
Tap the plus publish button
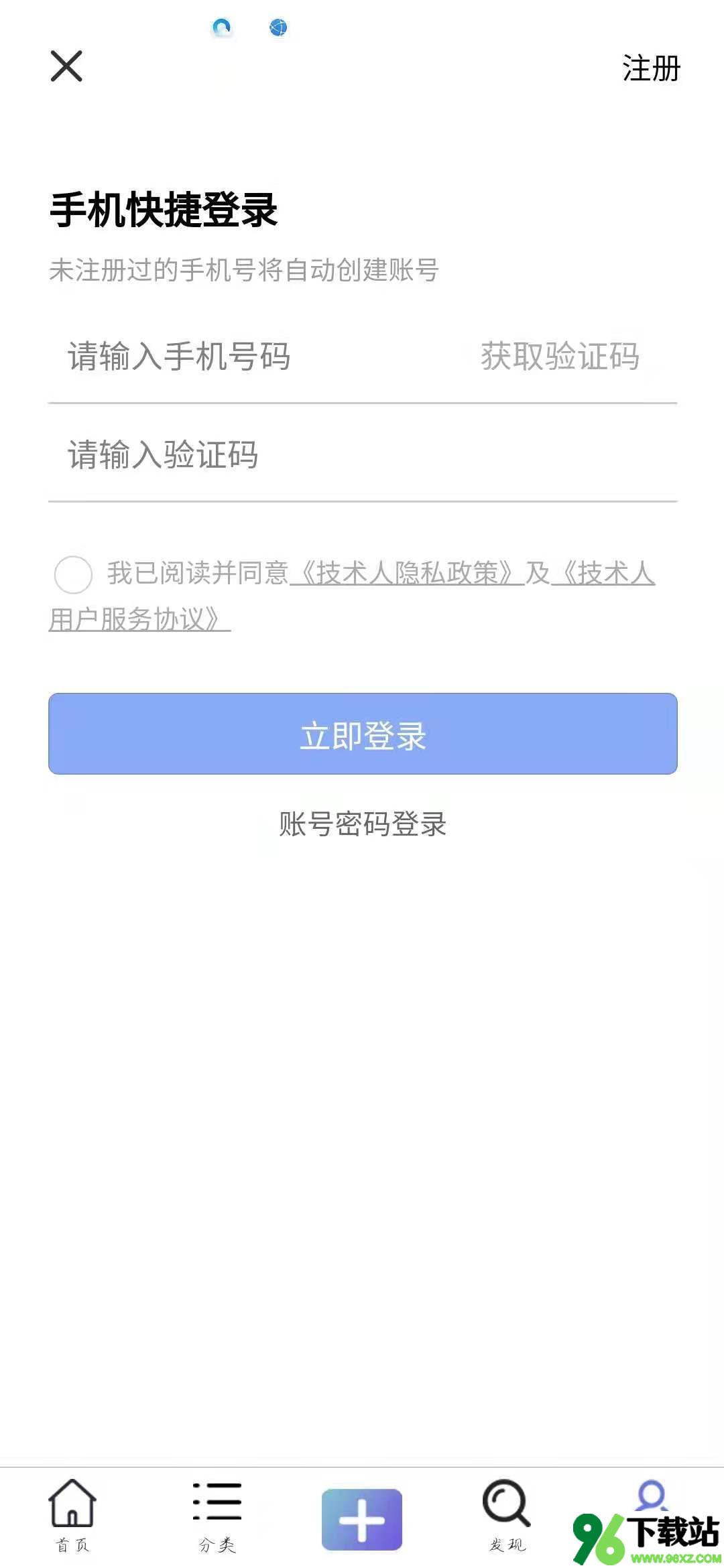pyautogui.click(x=362, y=1519)
